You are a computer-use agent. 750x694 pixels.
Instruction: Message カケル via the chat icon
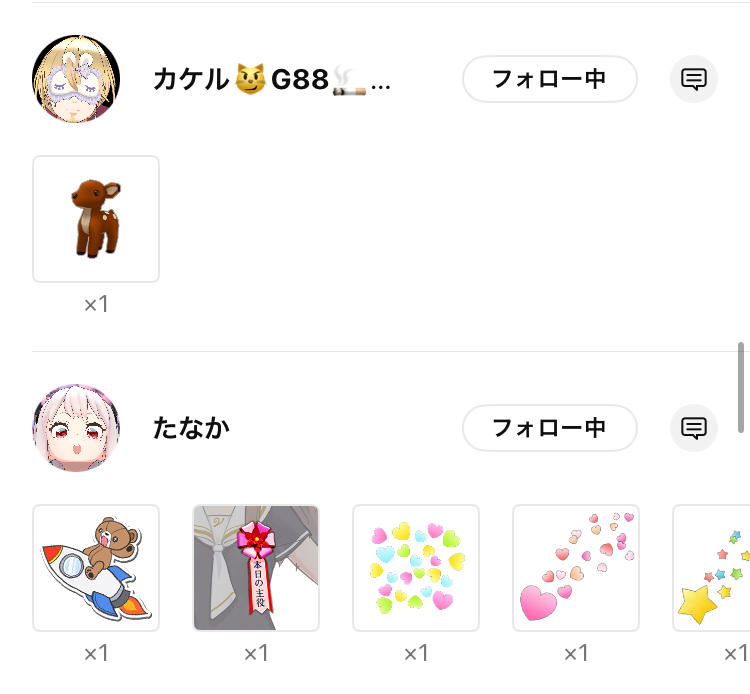point(694,79)
